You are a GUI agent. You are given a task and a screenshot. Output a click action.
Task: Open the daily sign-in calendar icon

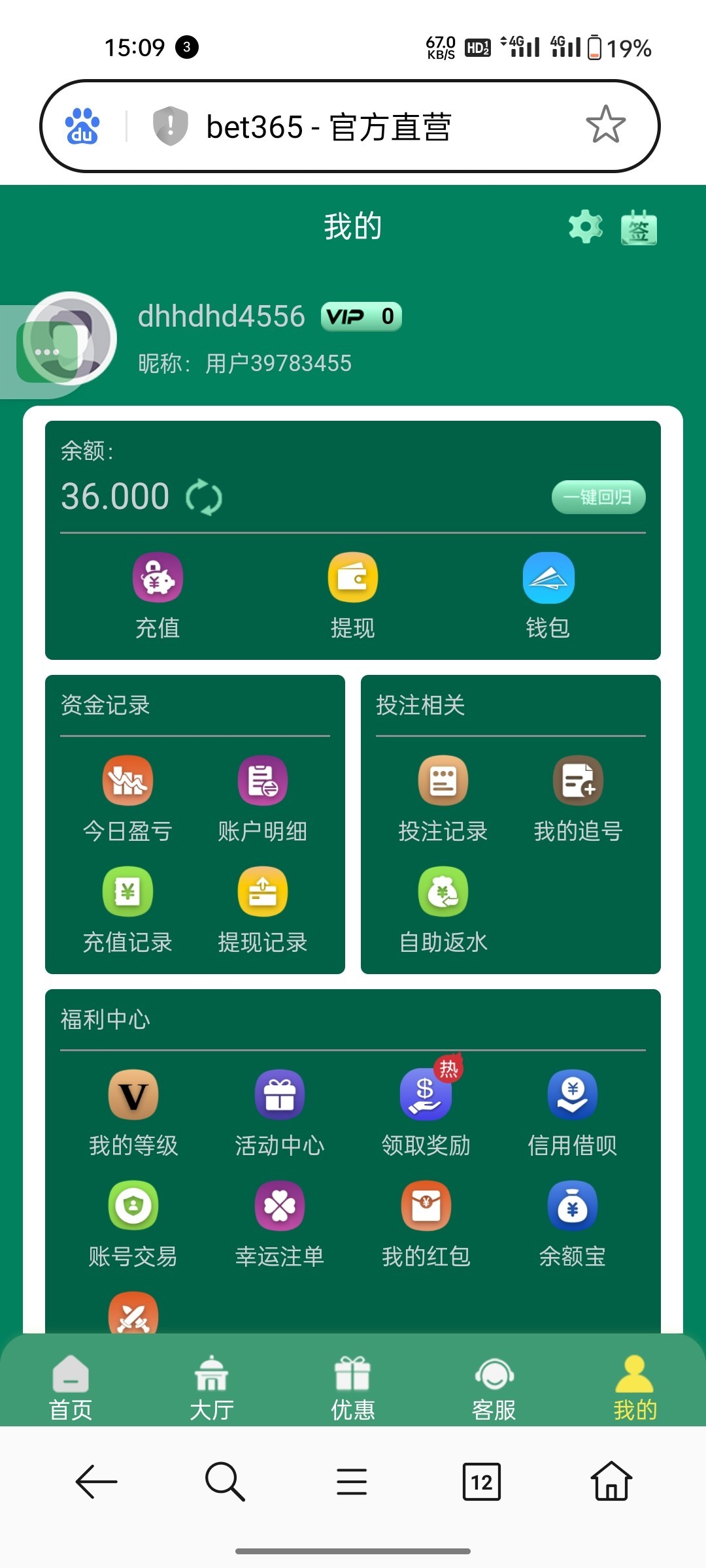pos(639,228)
